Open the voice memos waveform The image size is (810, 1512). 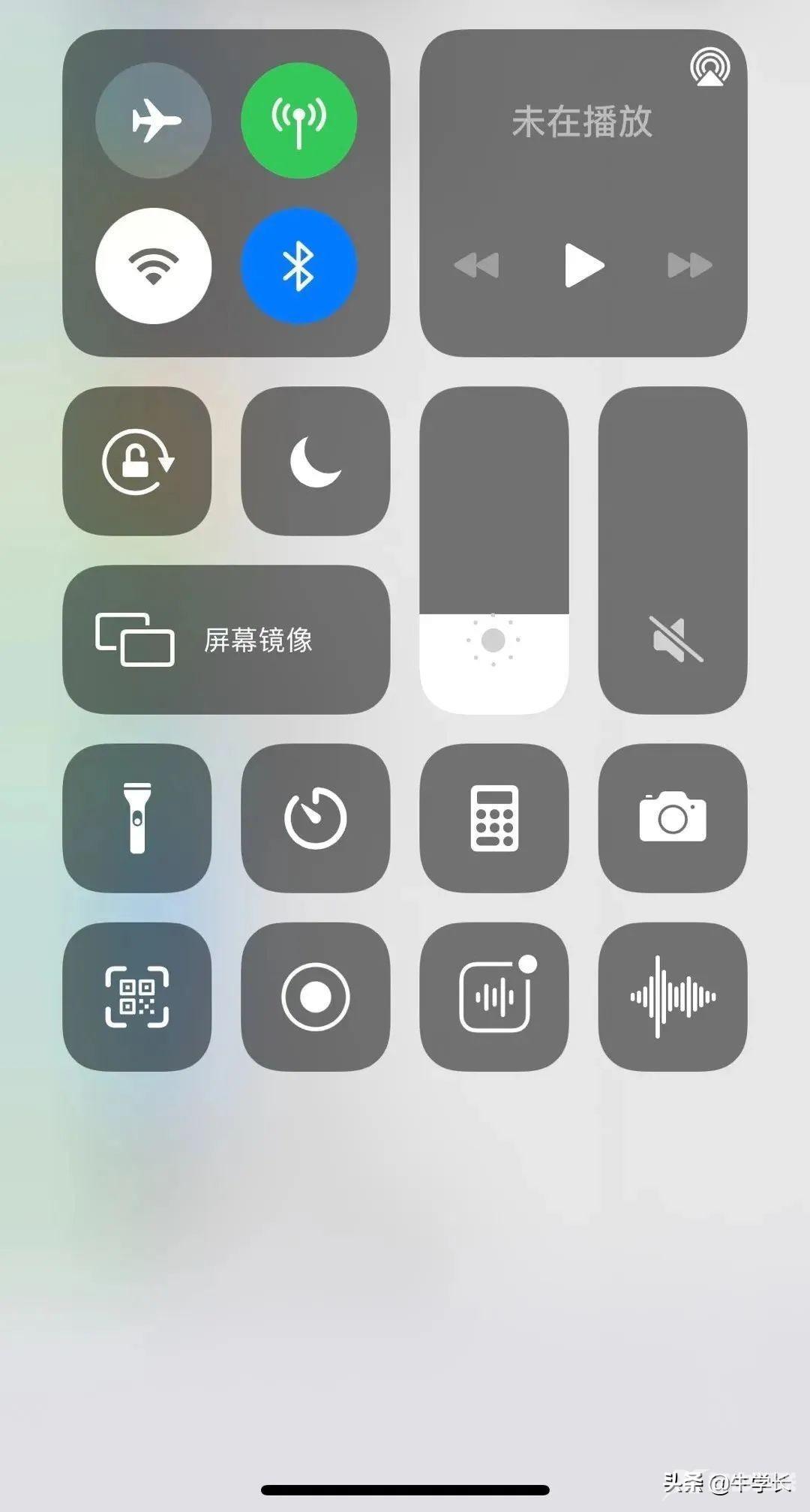pos(672,996)
